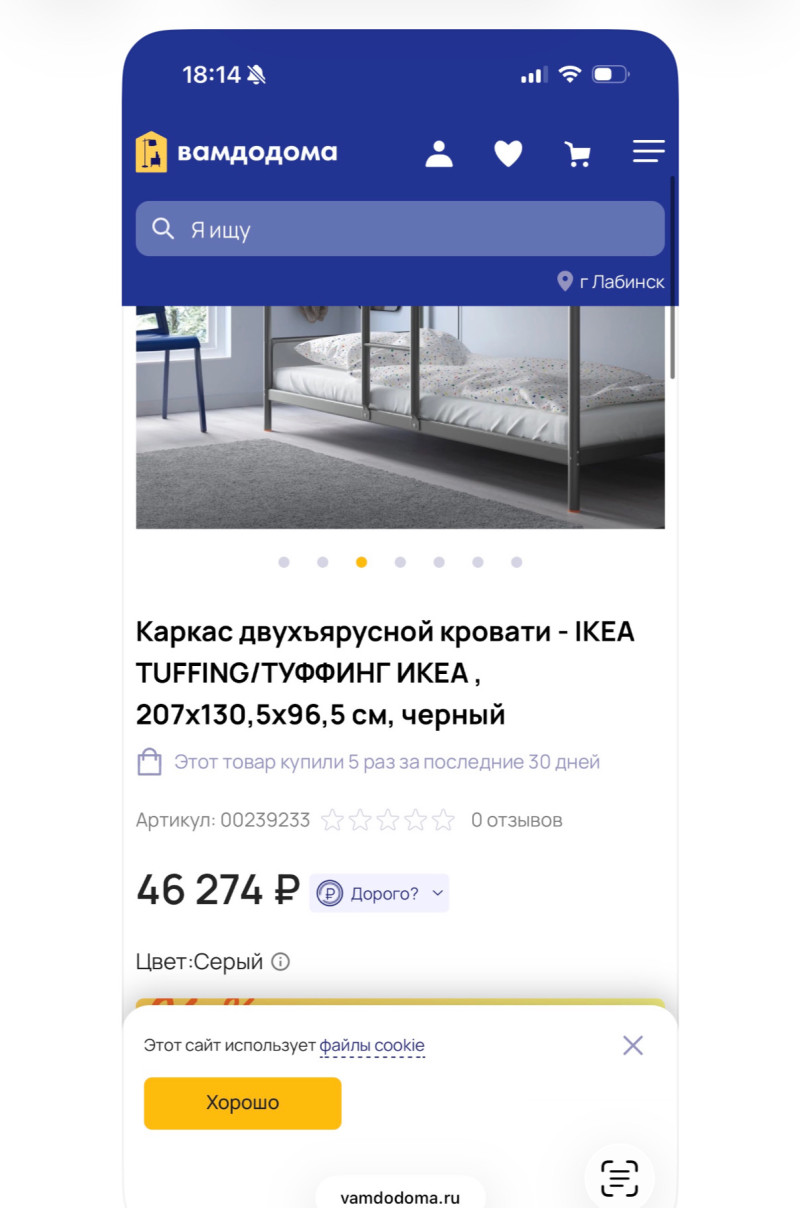Select the first image carousel dot
800x1208 pixels.
point(284,562)
